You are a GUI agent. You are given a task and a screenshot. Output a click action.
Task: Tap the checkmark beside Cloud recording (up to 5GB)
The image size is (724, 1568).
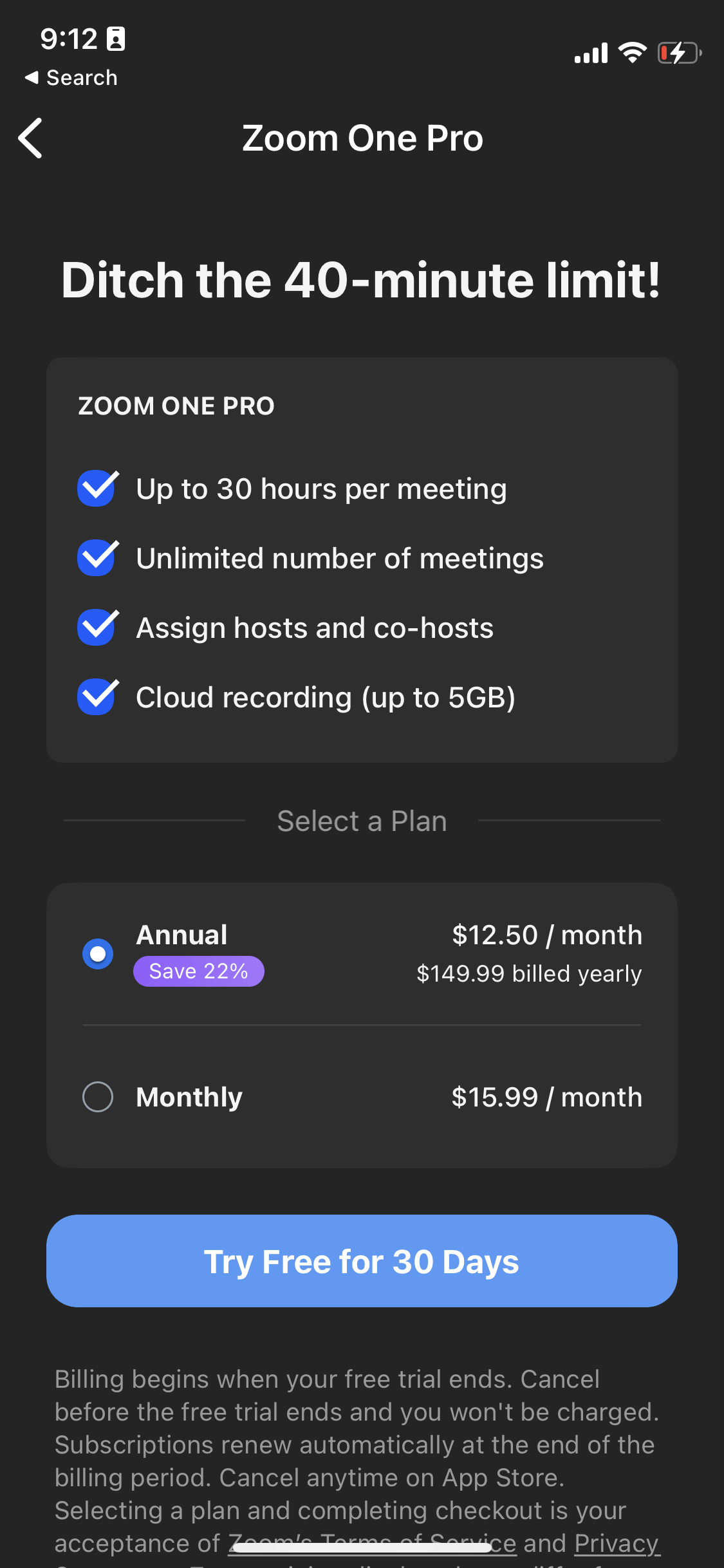[95, 696]
